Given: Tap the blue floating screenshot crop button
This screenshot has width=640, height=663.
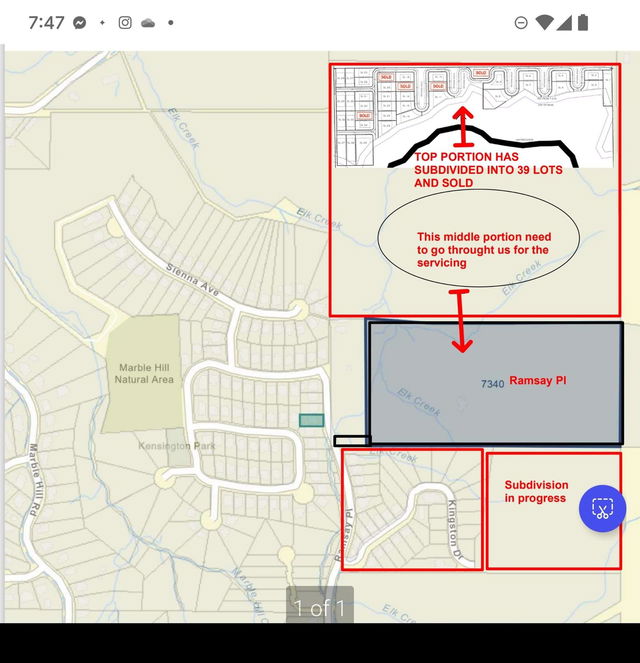Looking at the screenshot, I should click(x=602, y=509).
